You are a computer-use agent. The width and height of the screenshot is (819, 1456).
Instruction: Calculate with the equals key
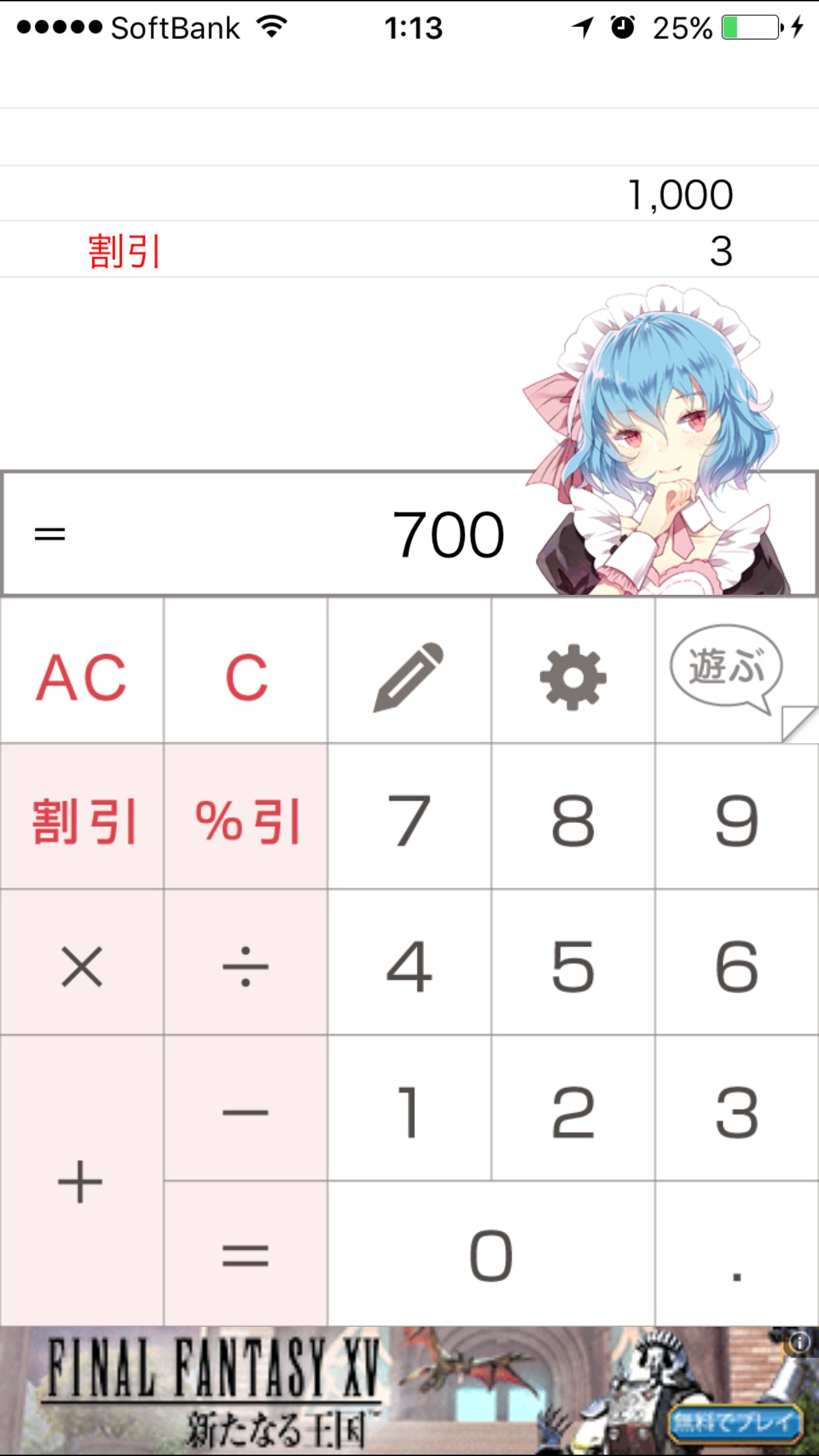[x=246, y=1254]
